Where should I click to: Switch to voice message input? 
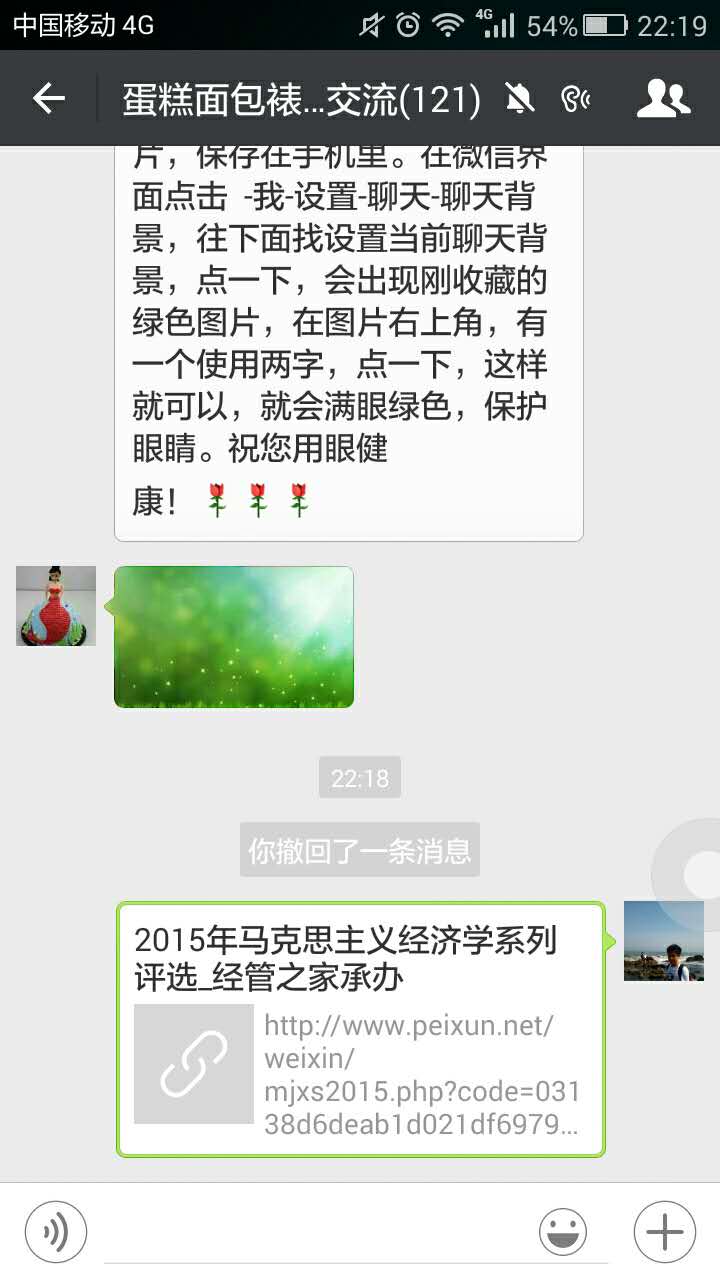coord(56,1231)
